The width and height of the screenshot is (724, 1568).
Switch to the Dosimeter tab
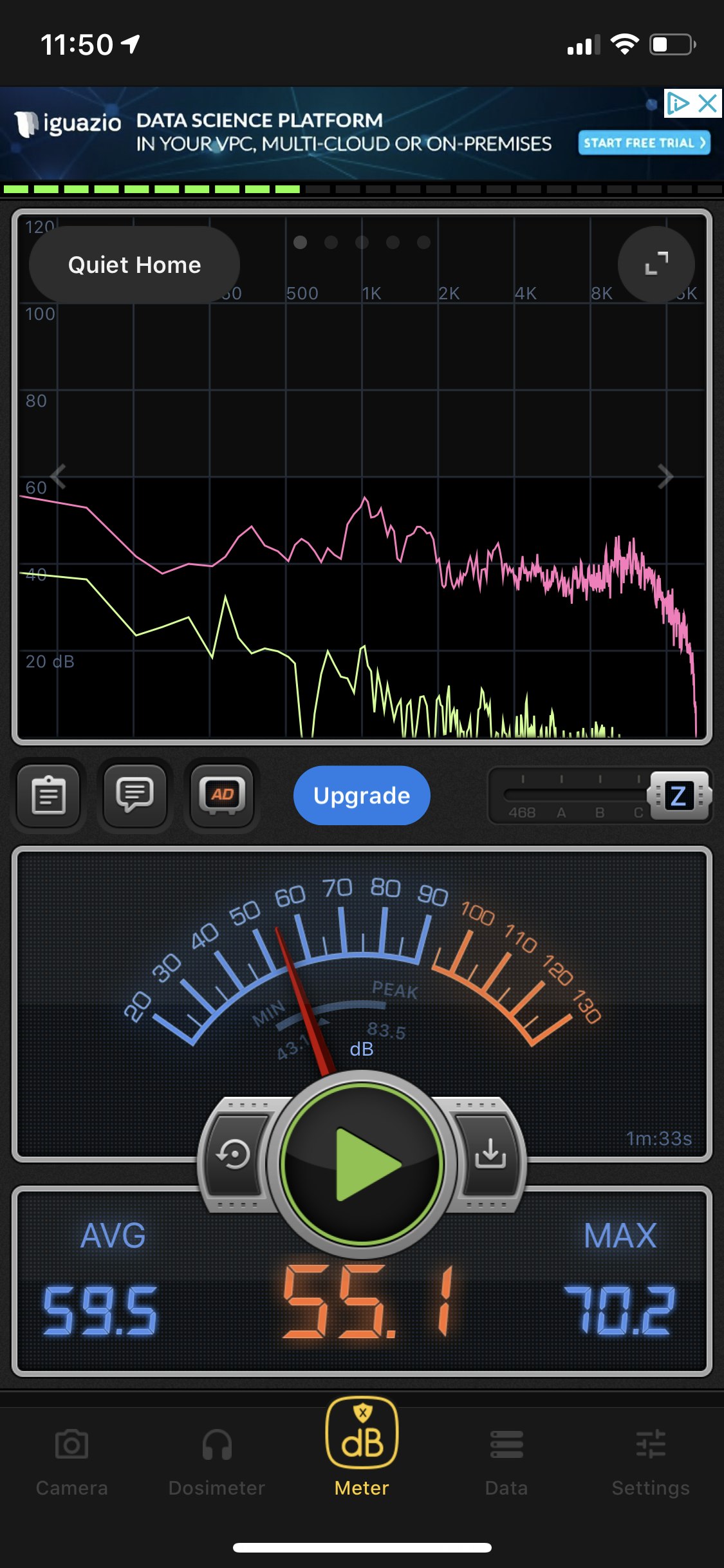[x=216, y=1461]
